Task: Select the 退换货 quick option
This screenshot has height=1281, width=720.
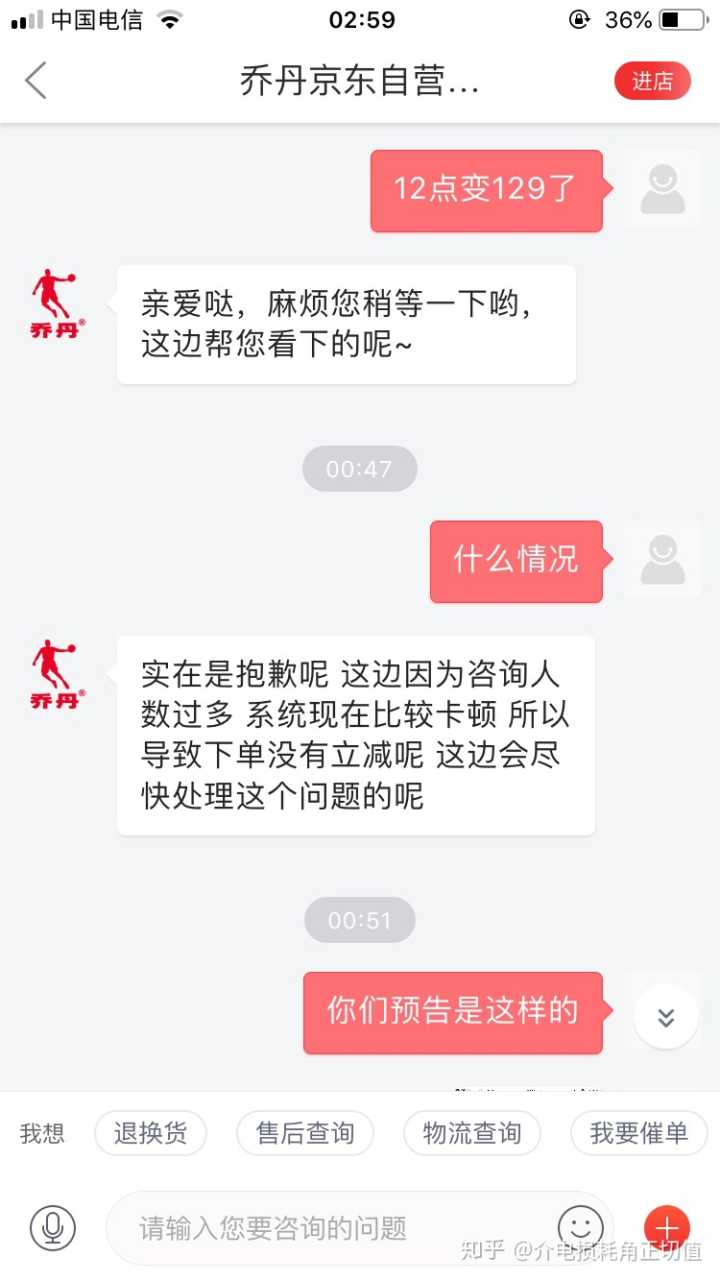Action: pos(150,1133)
